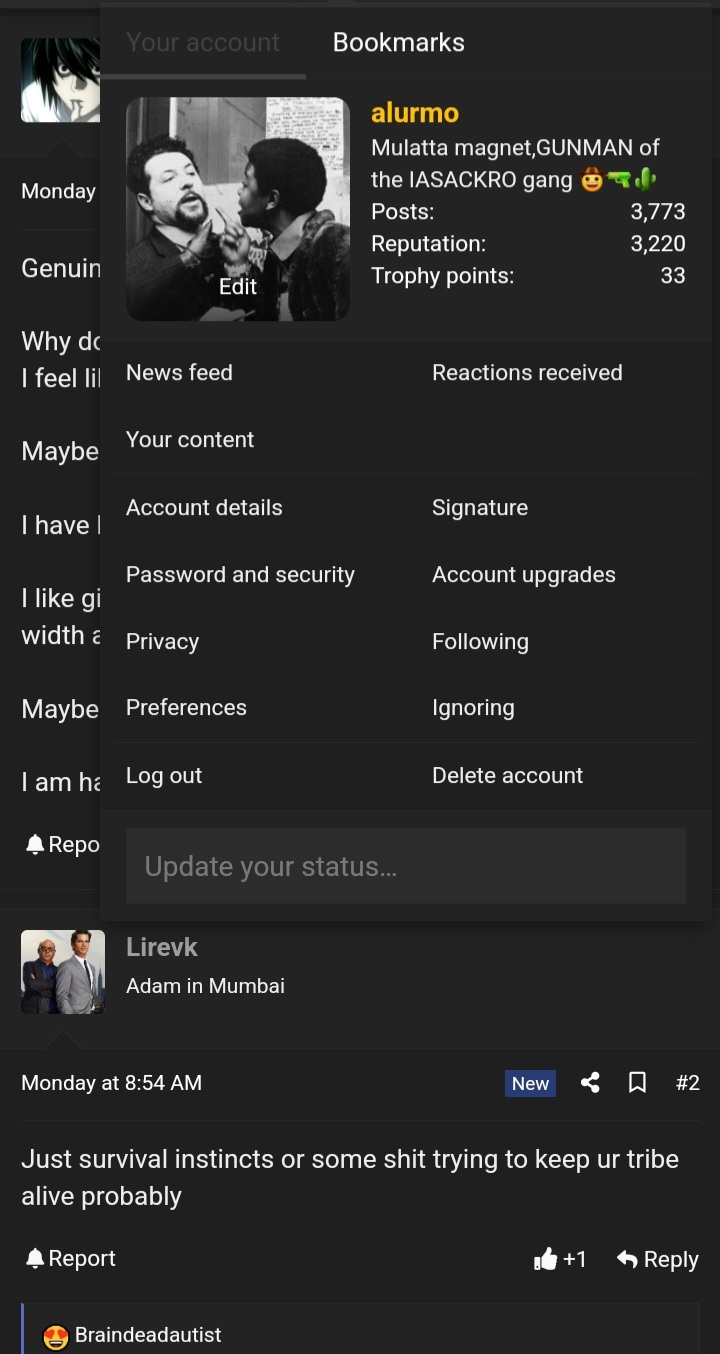Report the first post via its bell icon
The width and height of the screenshot is (720, 1354).
click(34, 843)
